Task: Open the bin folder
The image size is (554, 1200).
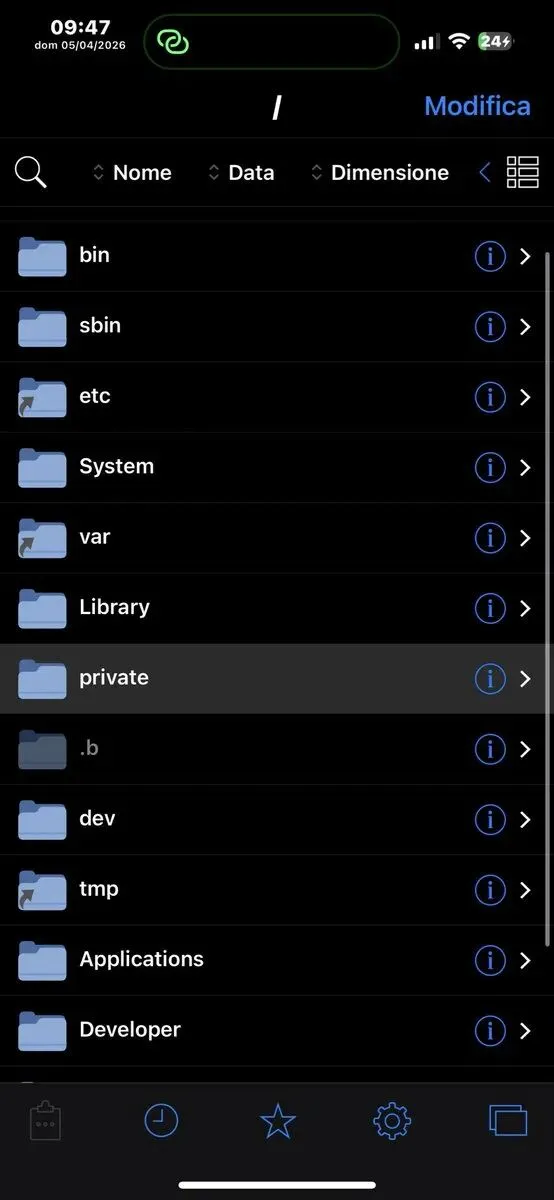Action: 277,256
